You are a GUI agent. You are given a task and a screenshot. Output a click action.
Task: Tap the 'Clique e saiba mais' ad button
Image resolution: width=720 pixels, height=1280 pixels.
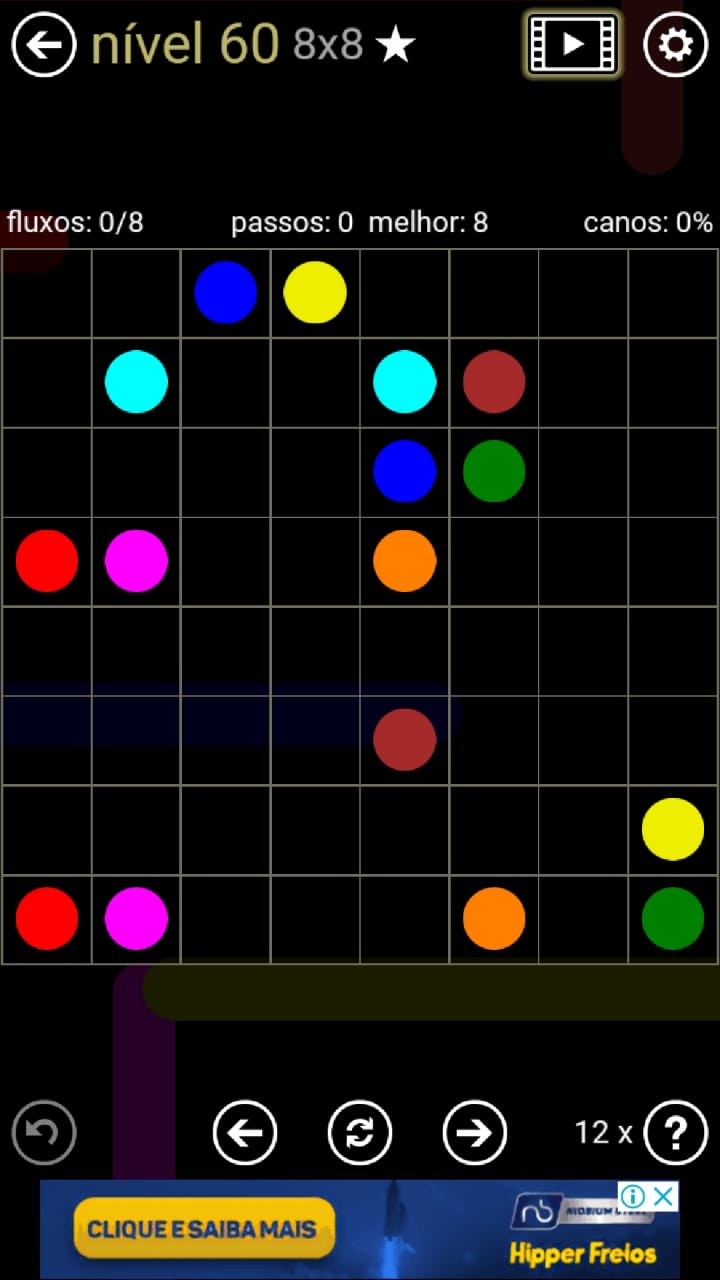[x=203, y=1229]
